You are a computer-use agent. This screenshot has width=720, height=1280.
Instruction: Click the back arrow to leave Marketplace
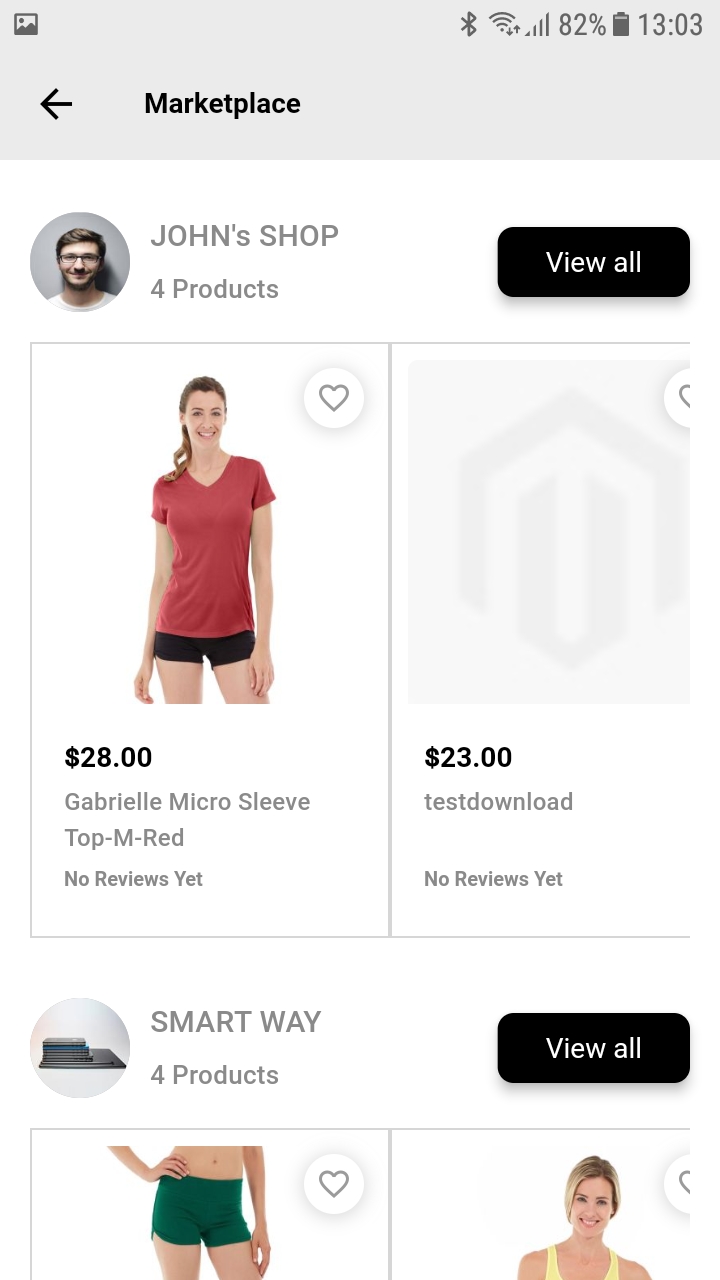click(55, 103)
